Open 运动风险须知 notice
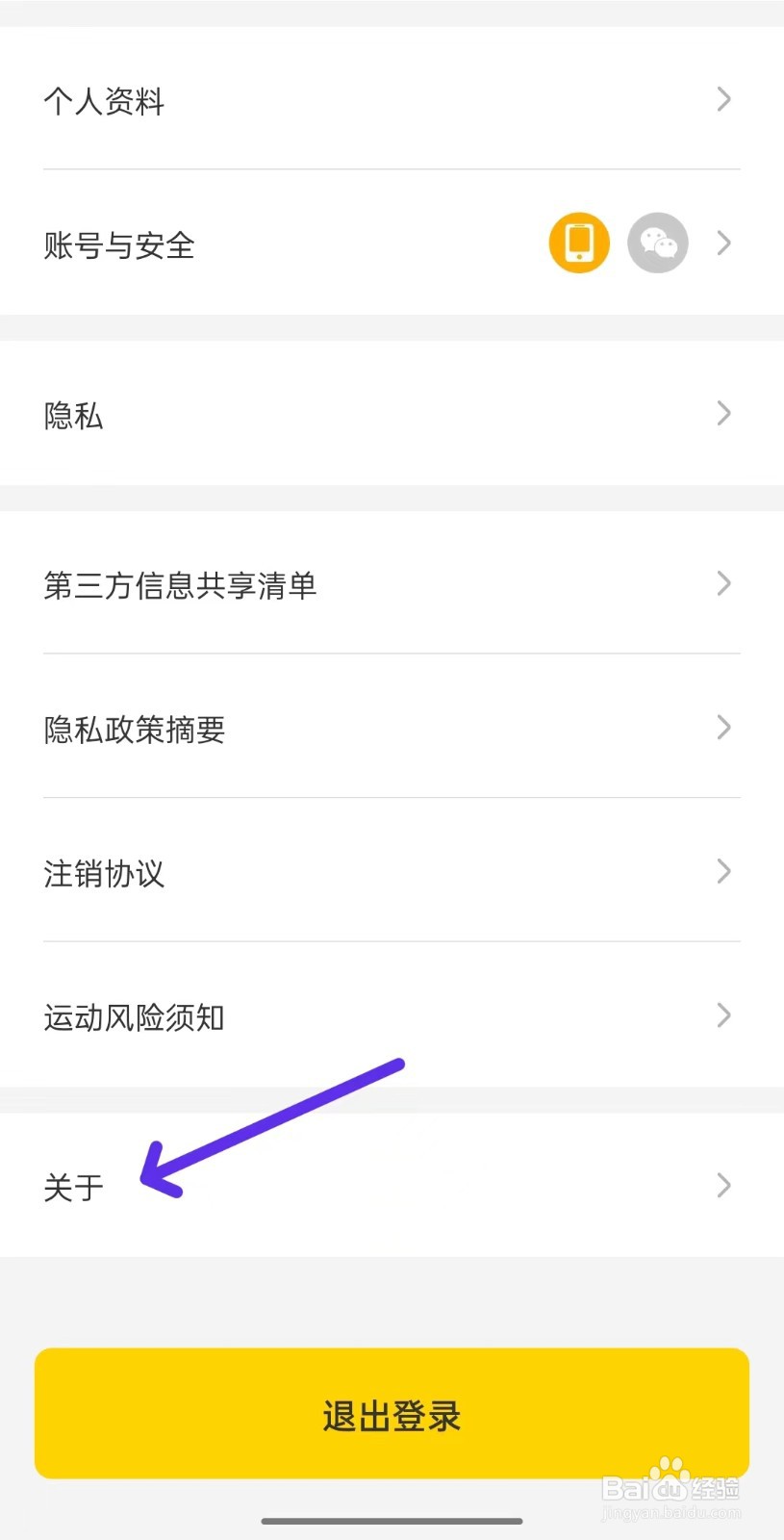Screen dimensions: 784x1540 tap(135, 1016)
